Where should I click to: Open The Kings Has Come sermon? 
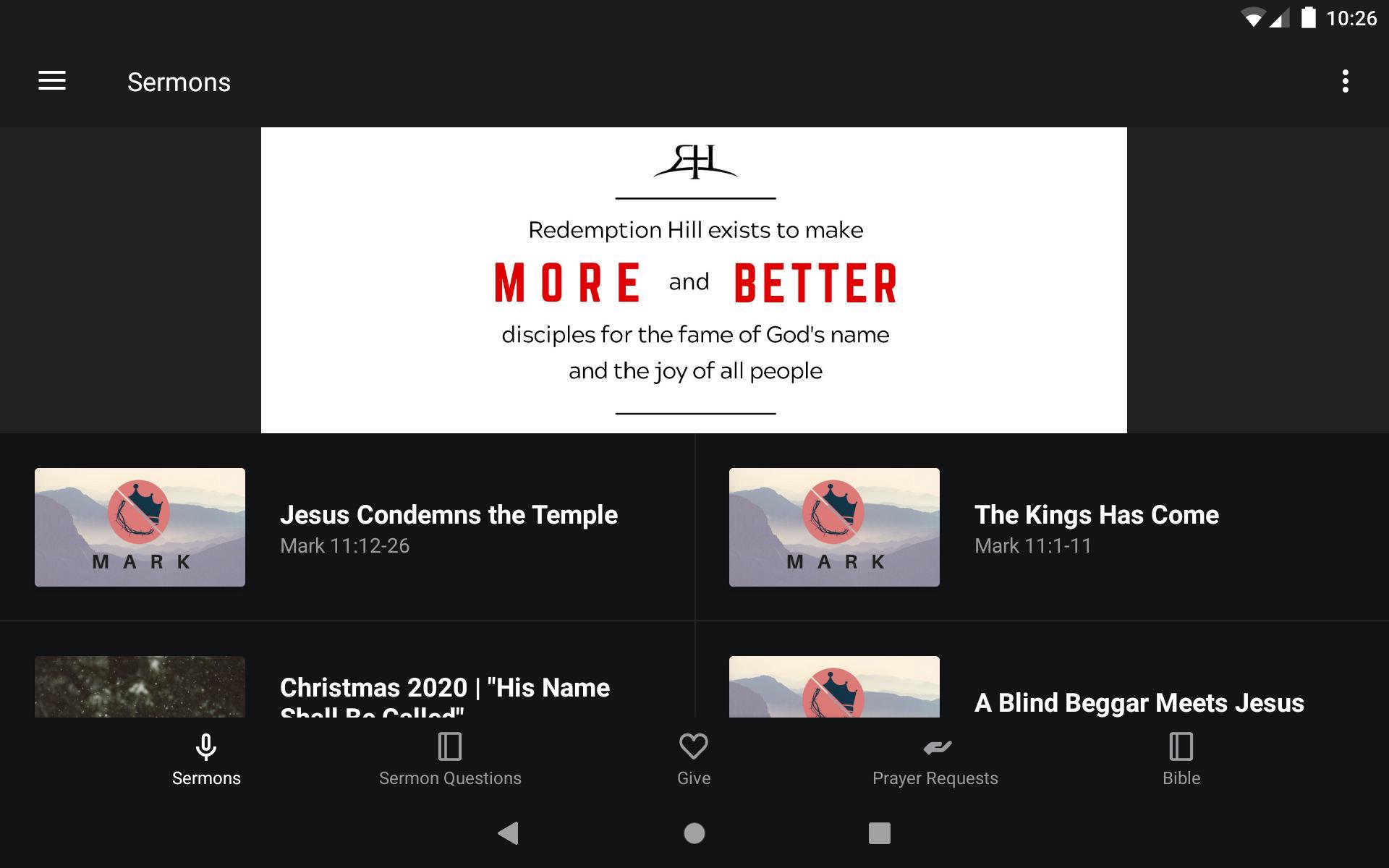point(1096,527)
